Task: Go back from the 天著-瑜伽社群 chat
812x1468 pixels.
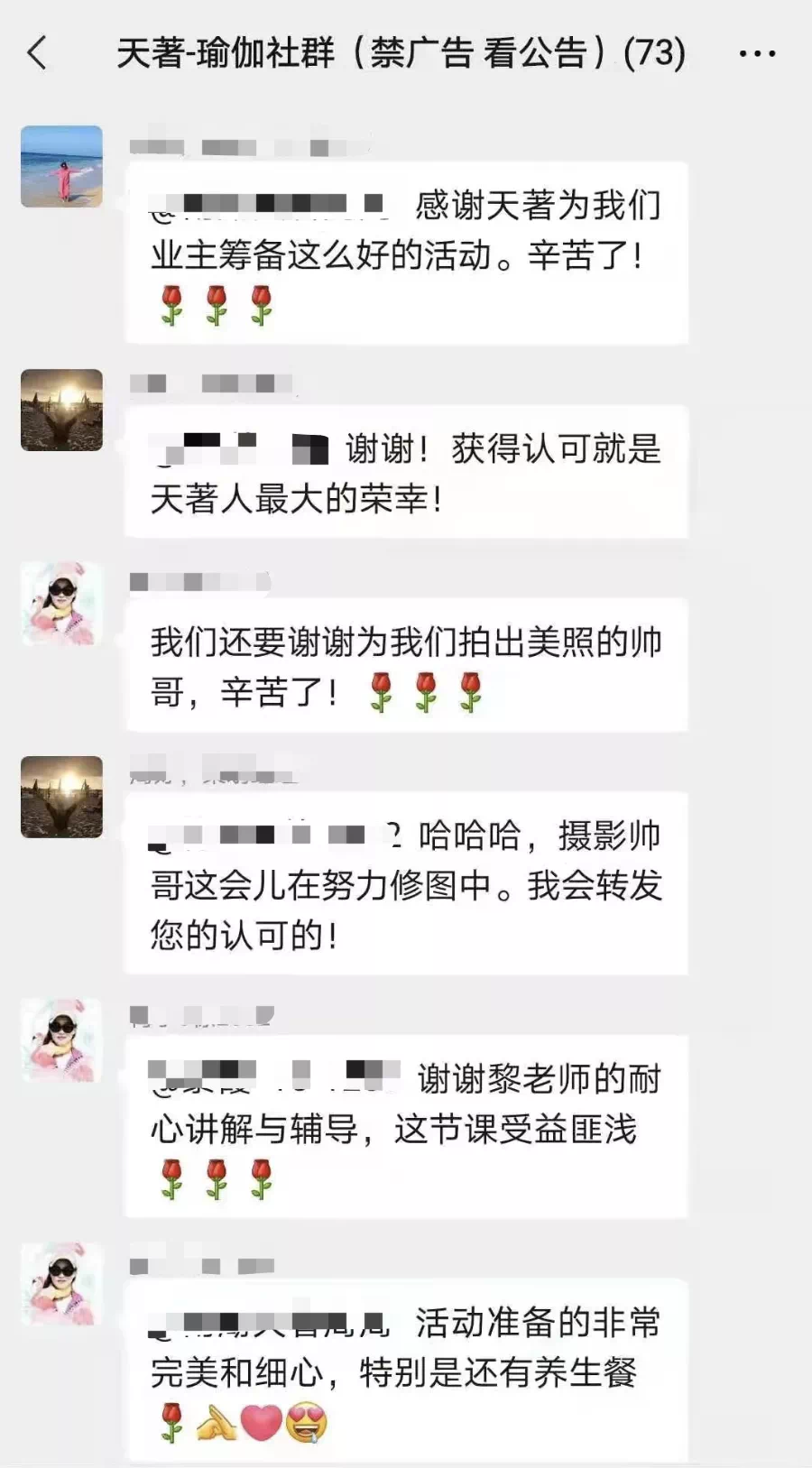Action: click(x=37, y=53)
